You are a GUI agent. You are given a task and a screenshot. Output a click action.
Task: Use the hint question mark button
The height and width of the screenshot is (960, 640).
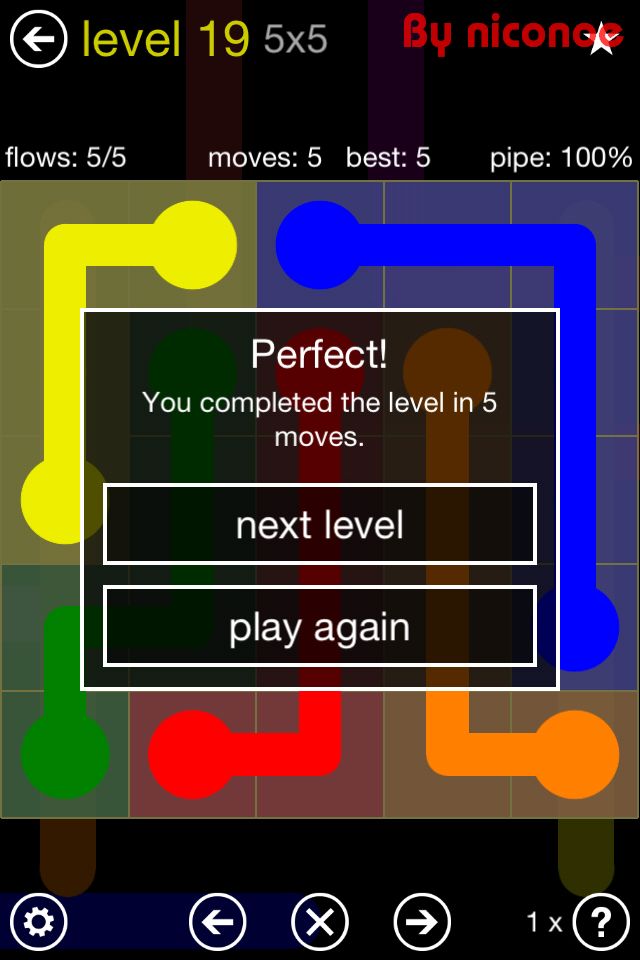[x=601, y=921]
